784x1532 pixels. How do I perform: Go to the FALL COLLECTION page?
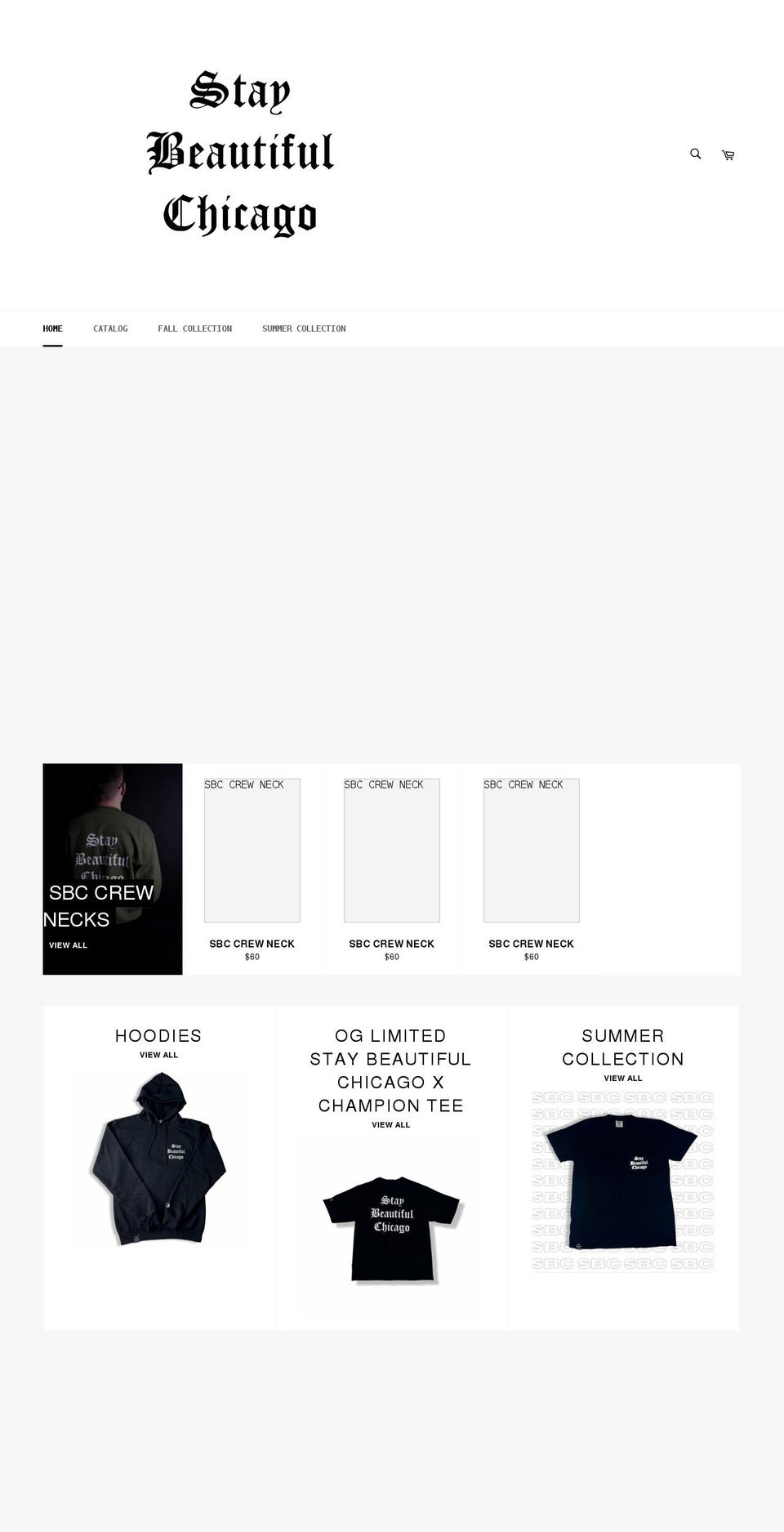click(x=194, y=328)
